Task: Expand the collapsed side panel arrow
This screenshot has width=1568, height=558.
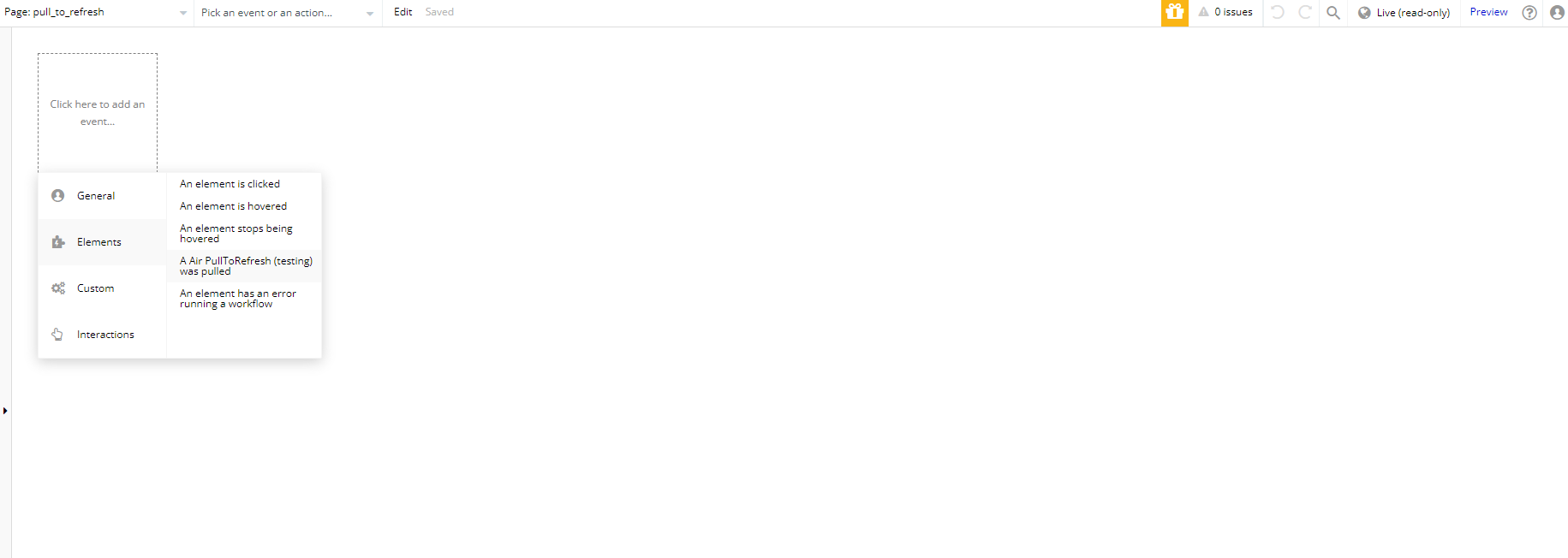Action: 5,411
